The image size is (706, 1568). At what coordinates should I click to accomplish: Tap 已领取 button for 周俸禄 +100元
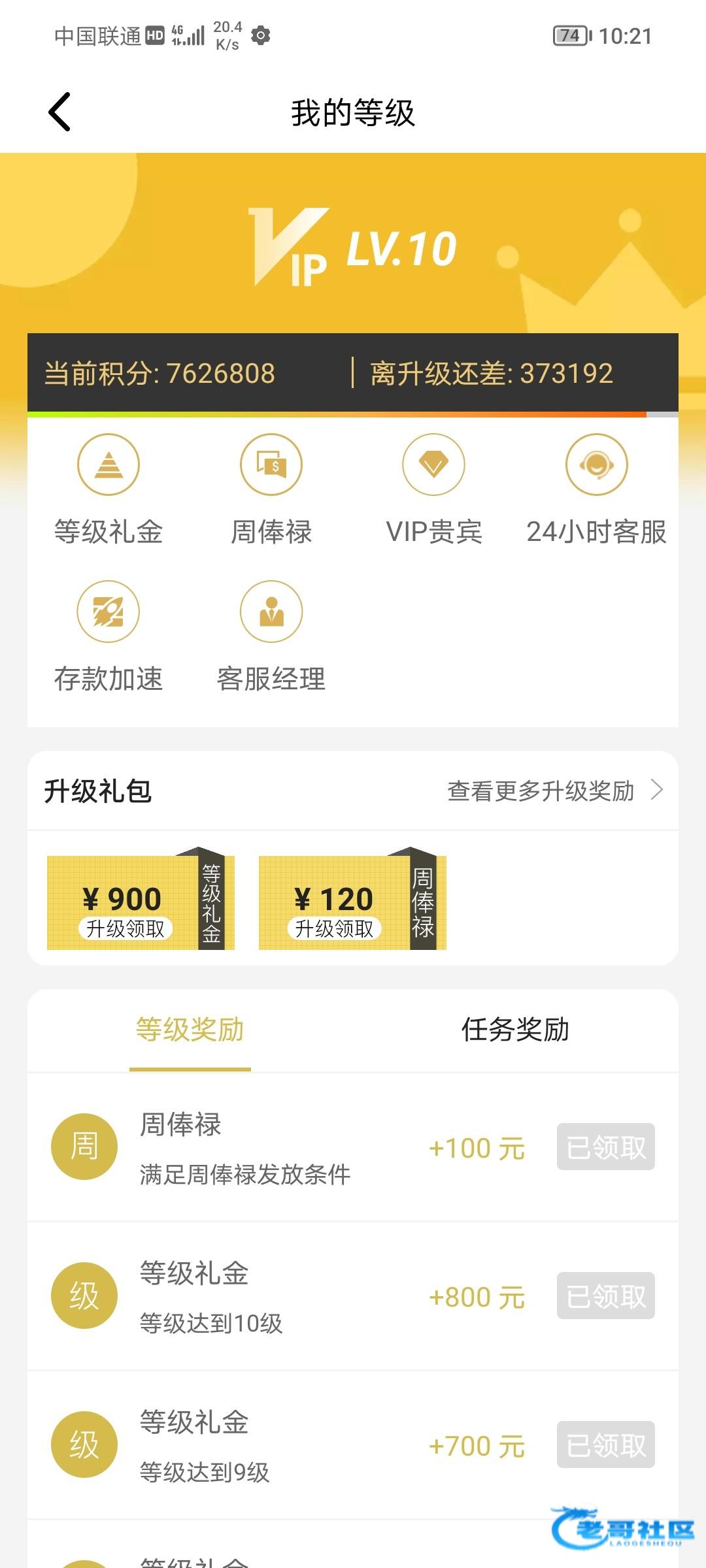[x=605, y=1147]
